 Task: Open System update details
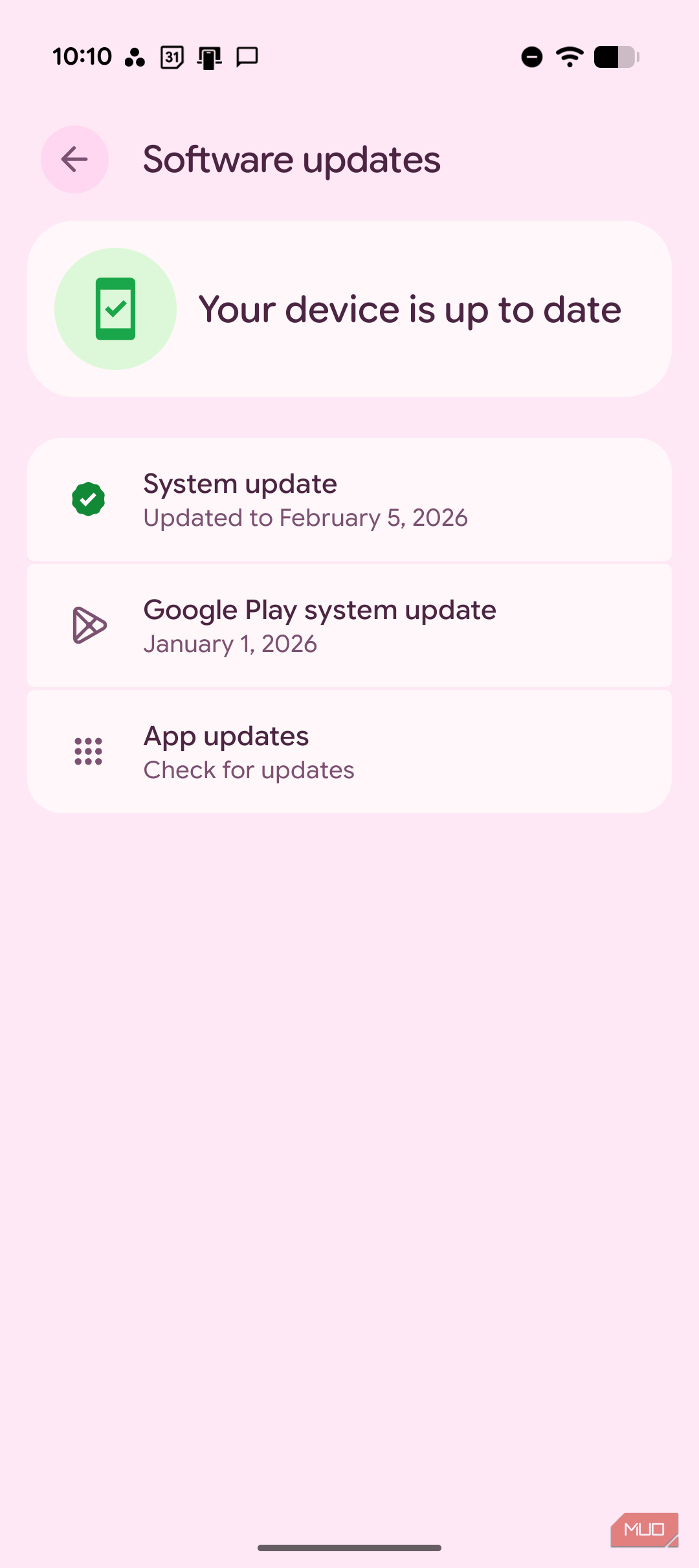click(x=349, y=499)
